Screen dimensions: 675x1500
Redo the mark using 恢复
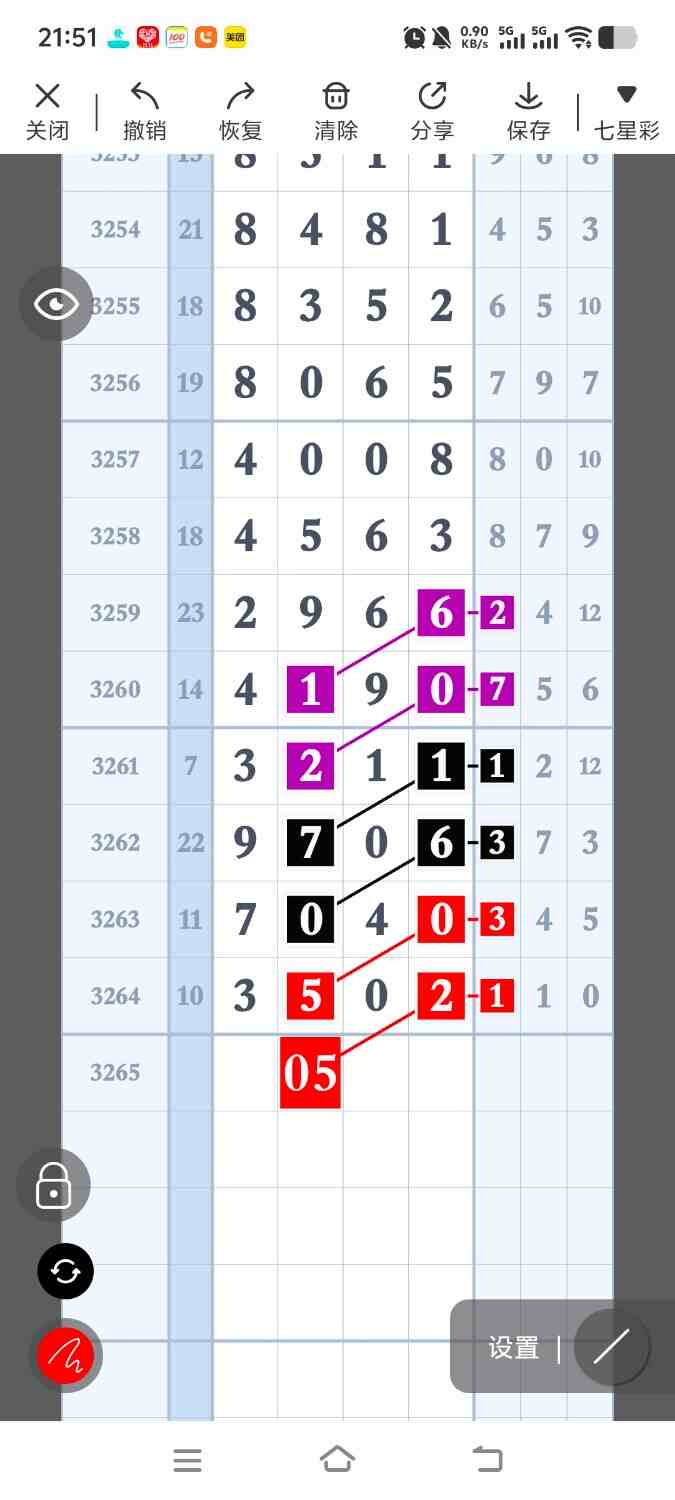click(x=240, y=111)
